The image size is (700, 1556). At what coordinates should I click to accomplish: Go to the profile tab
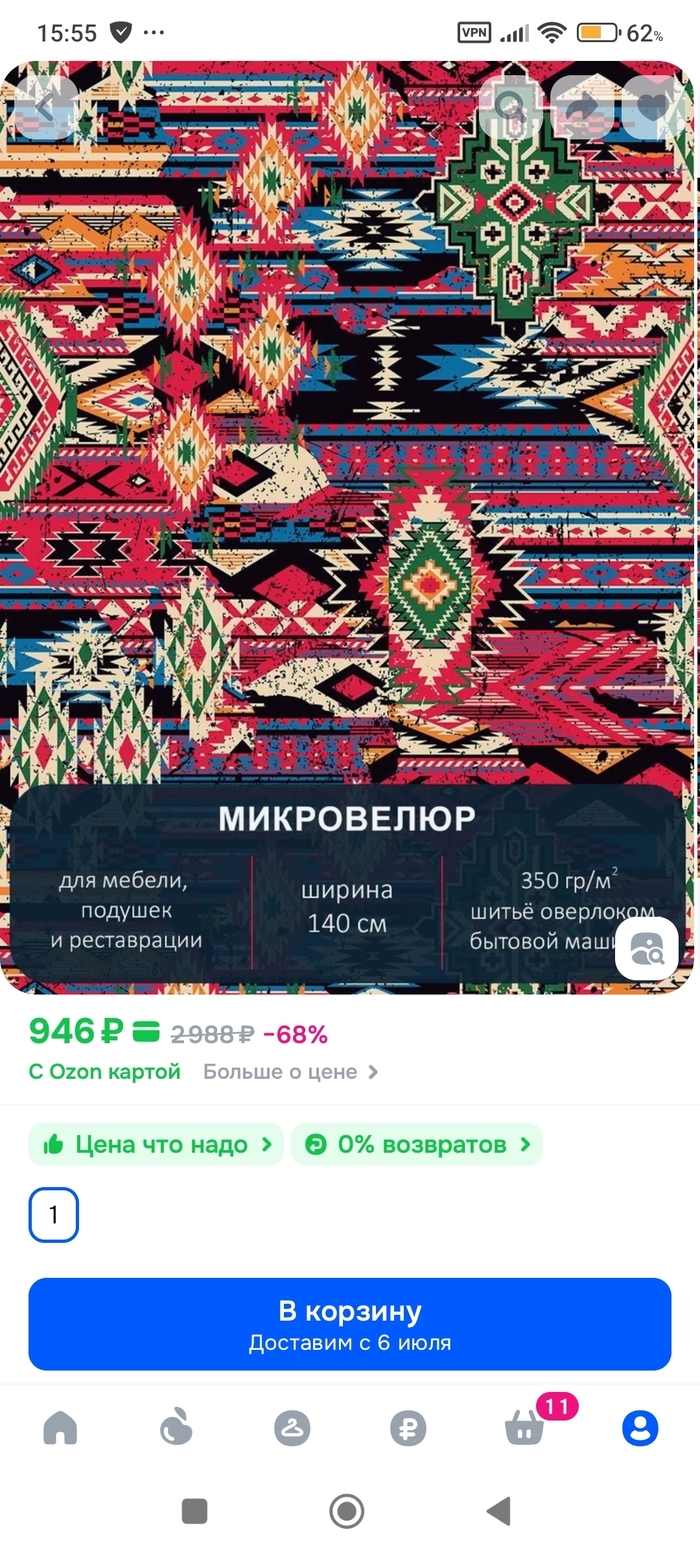click(x=640, y=1429)
